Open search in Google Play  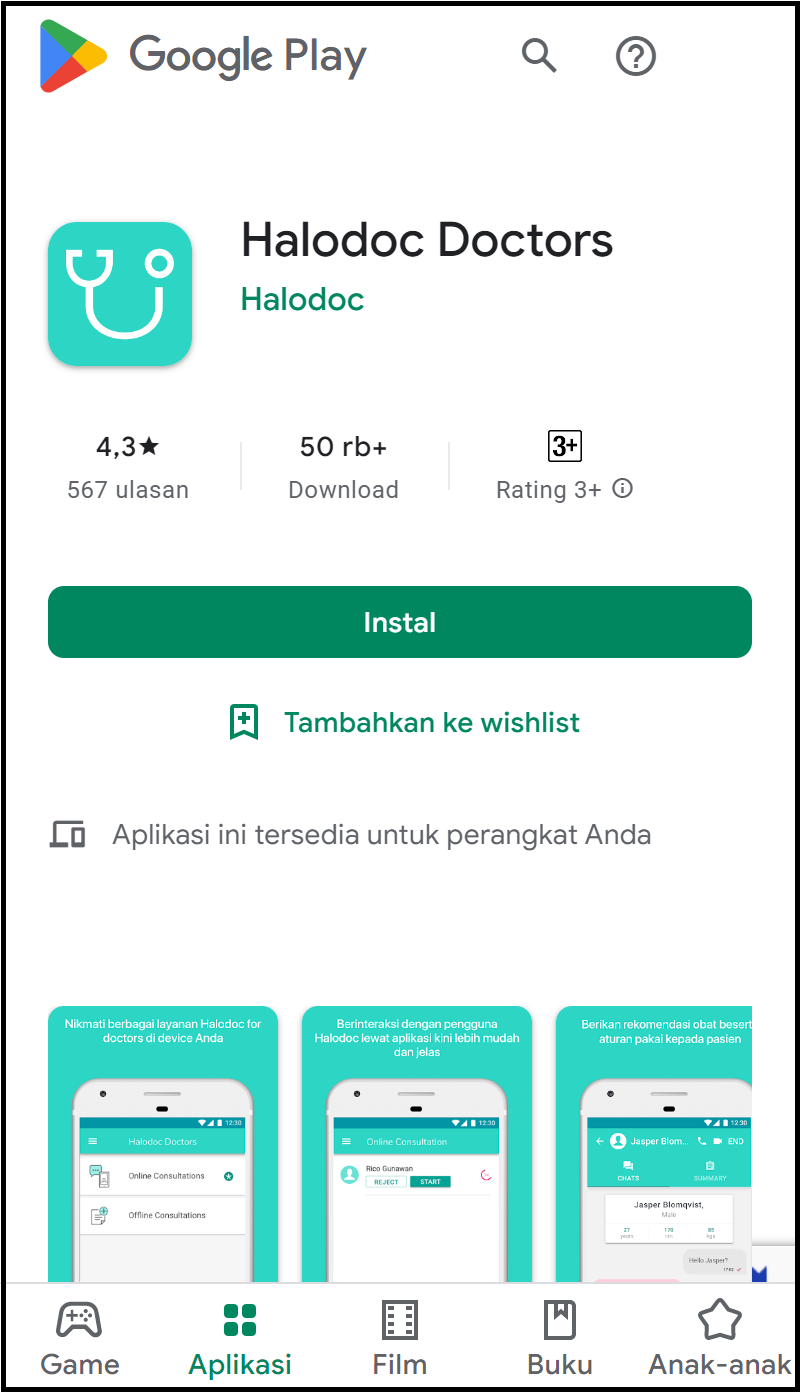pos(539,57)
